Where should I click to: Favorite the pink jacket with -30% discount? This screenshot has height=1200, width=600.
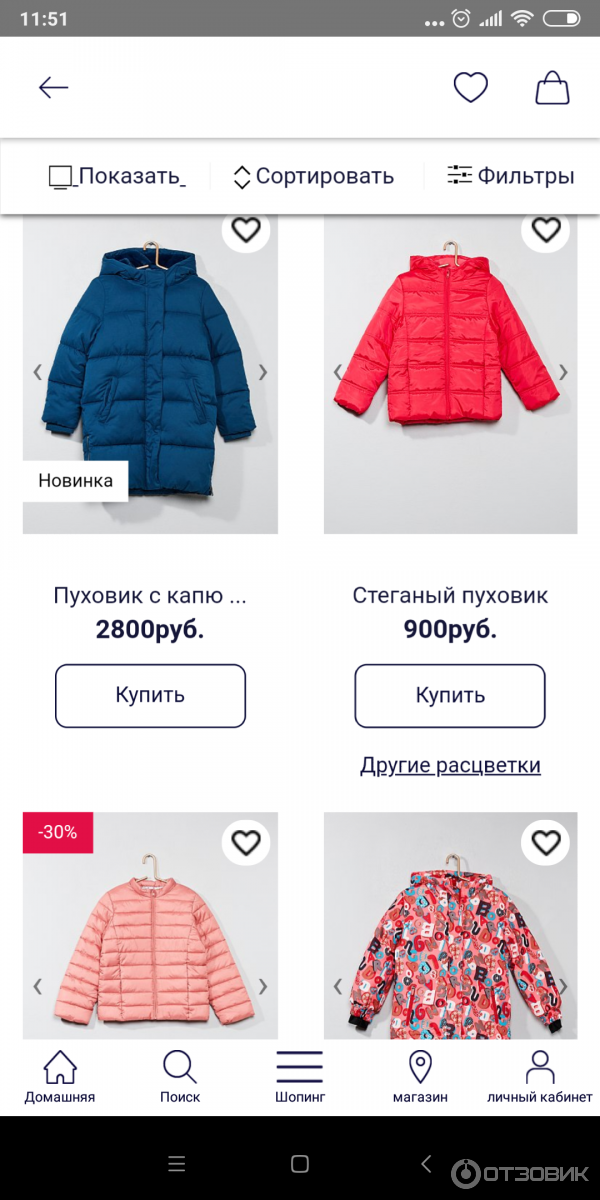pos(246,843)
